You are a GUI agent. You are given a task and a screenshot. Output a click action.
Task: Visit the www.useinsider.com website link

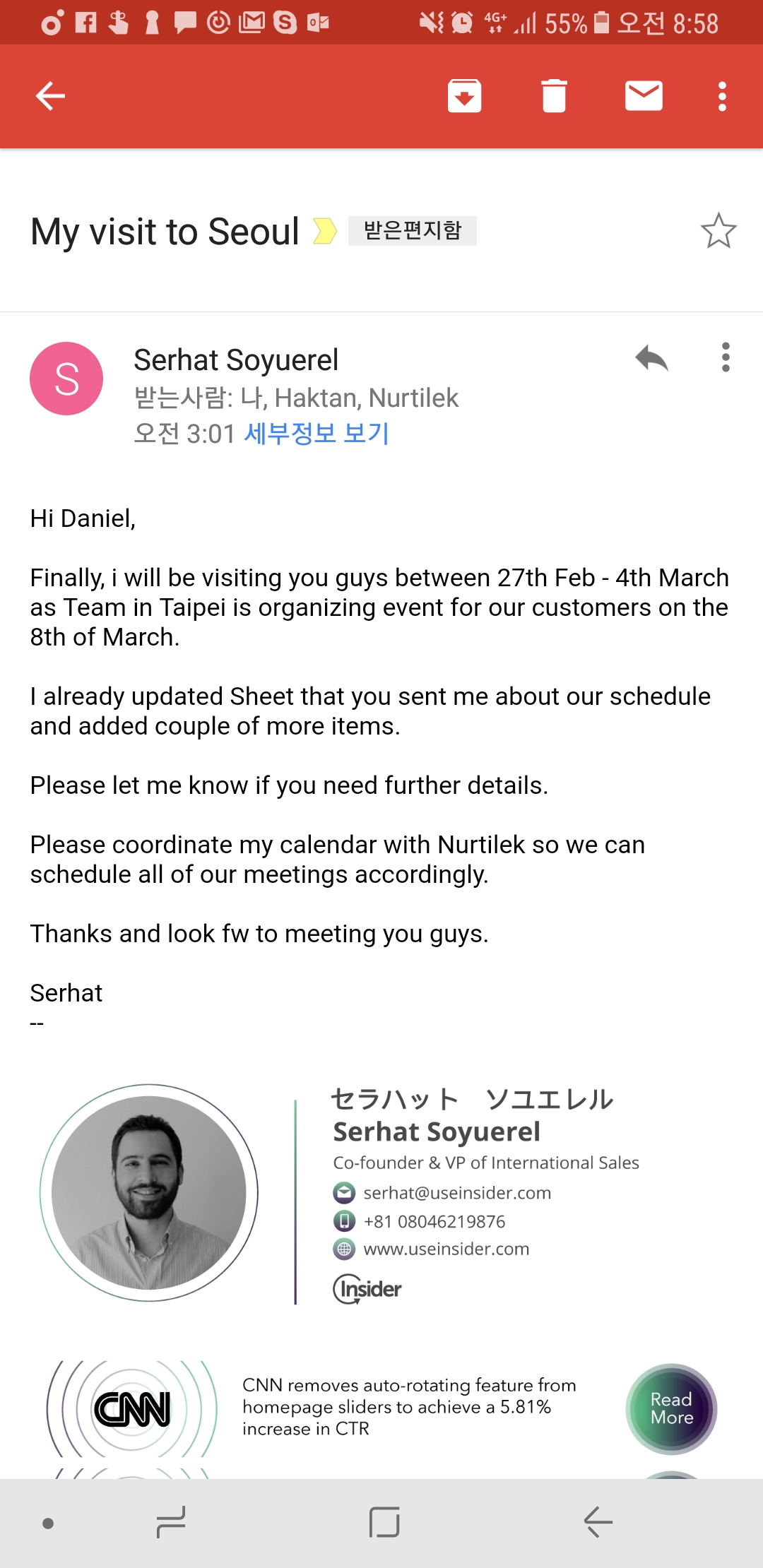click(x=446, y=1249)
